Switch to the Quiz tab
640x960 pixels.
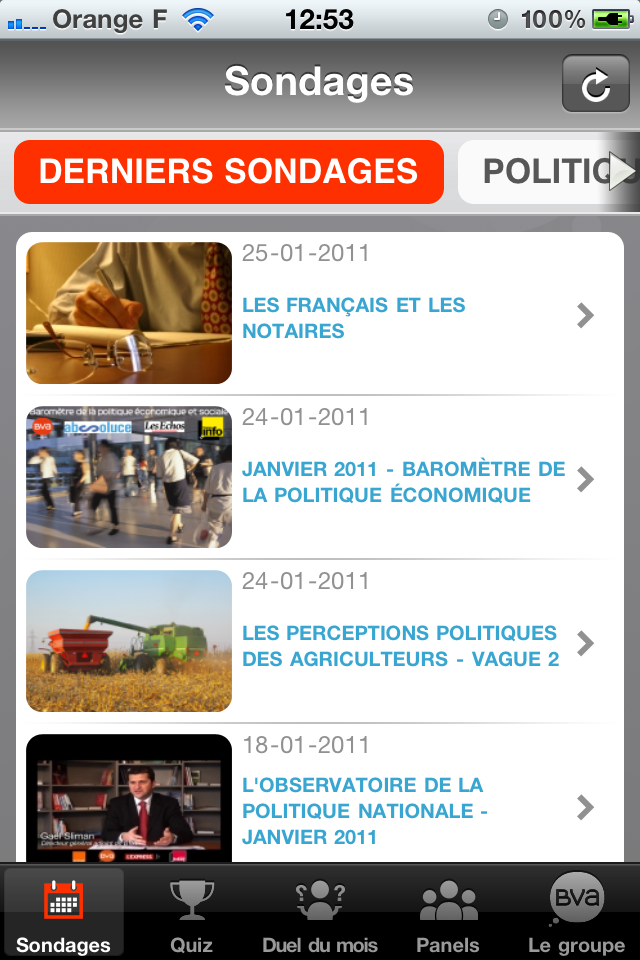[191, 914]
